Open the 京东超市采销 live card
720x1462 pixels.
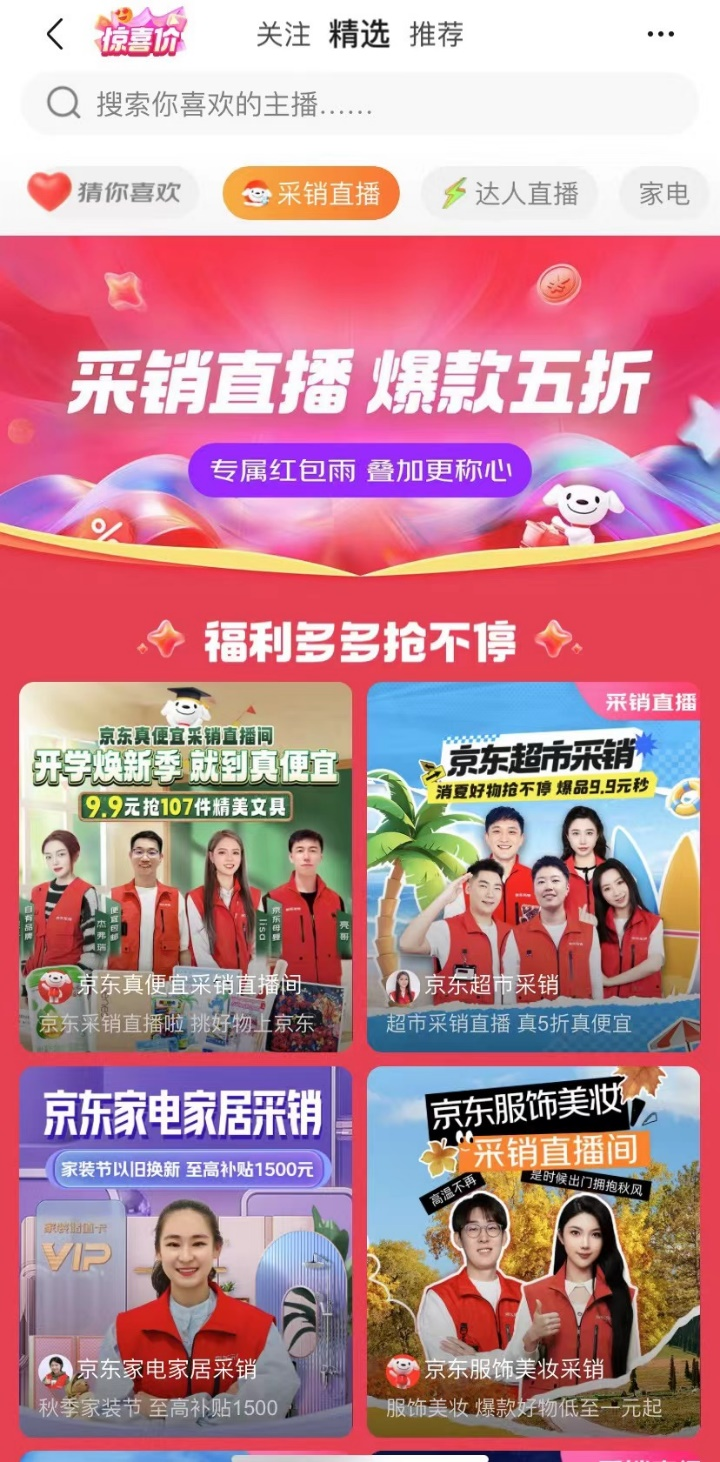tap(533, 866)
